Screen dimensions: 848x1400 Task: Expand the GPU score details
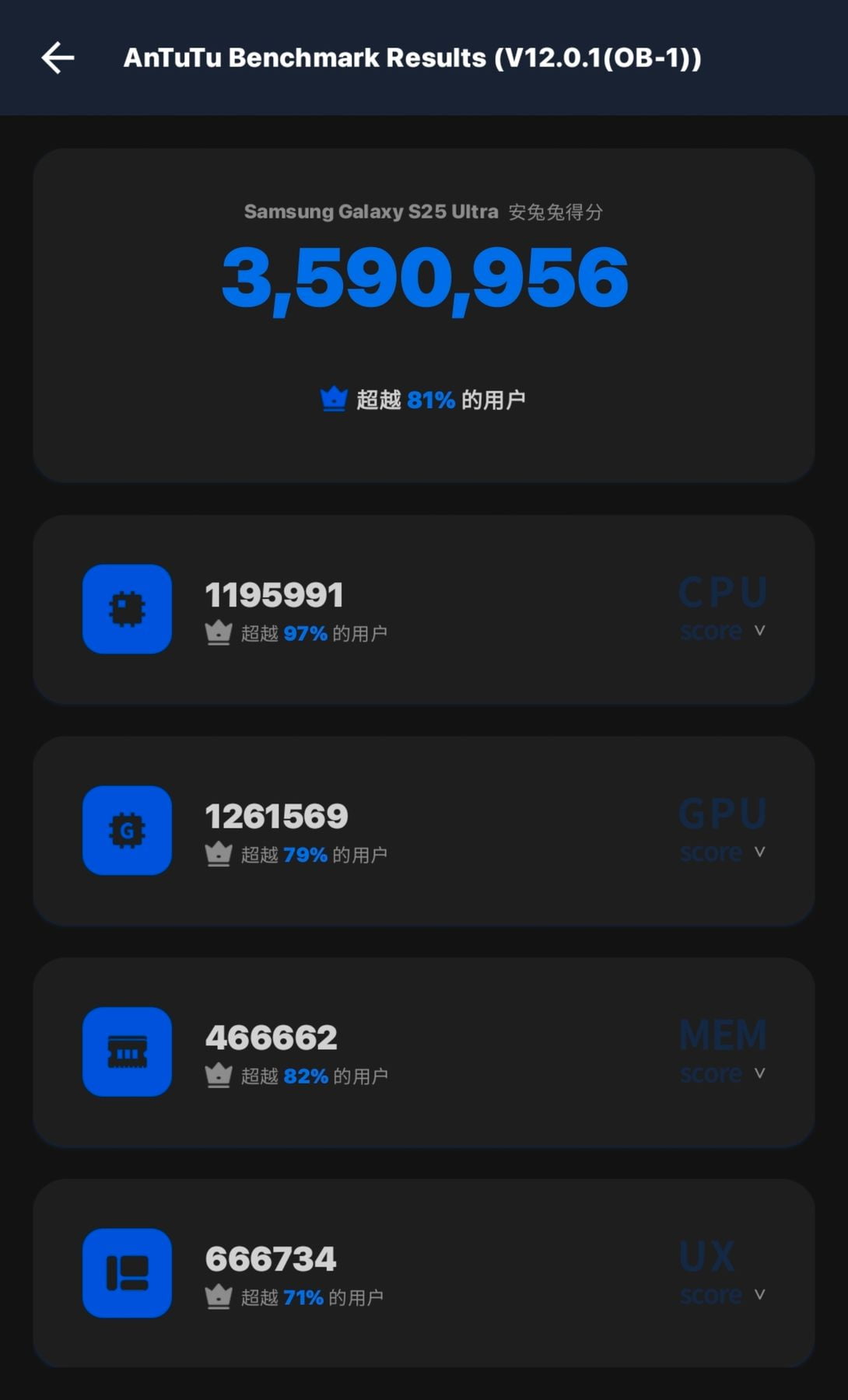[x=759, y=852]
